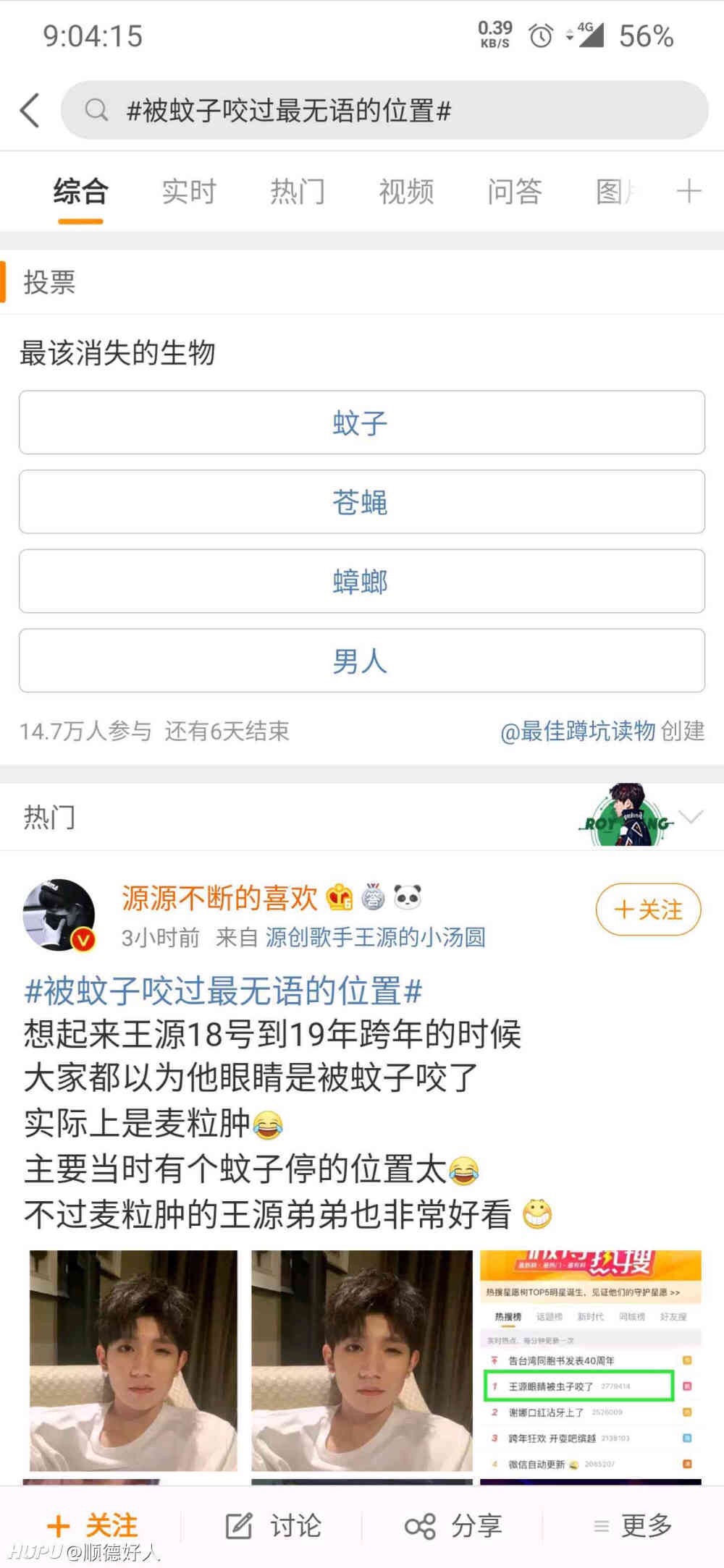Screen dimensions: 724x1568
Task: Expand the chevron in the 热门 header
Action: pyautogui.click(x=691, y=818)
